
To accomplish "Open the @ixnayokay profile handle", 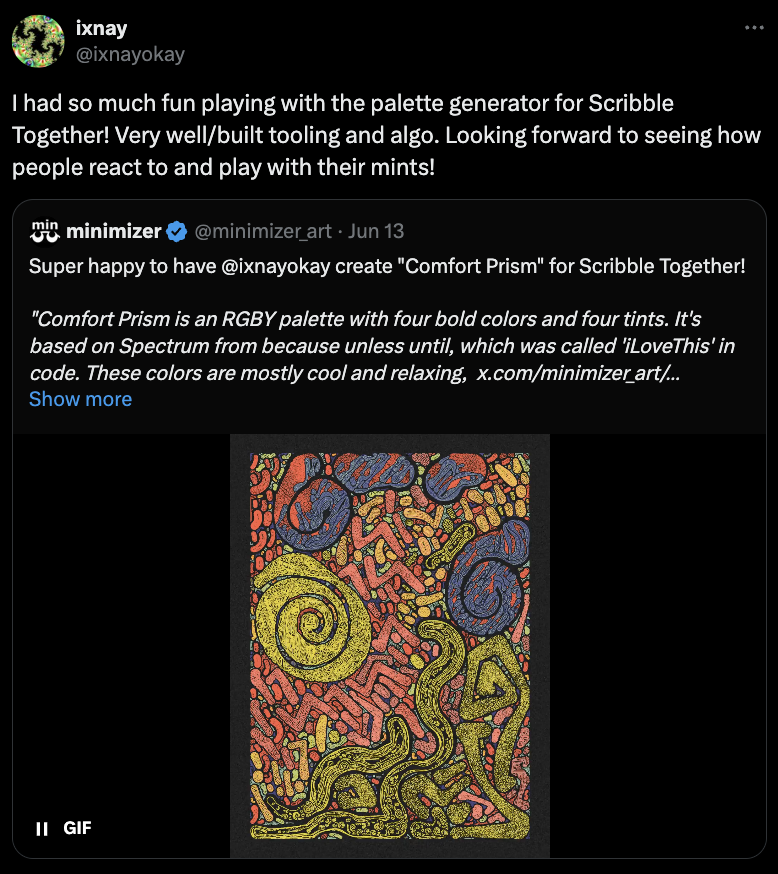I will point(130,54).
